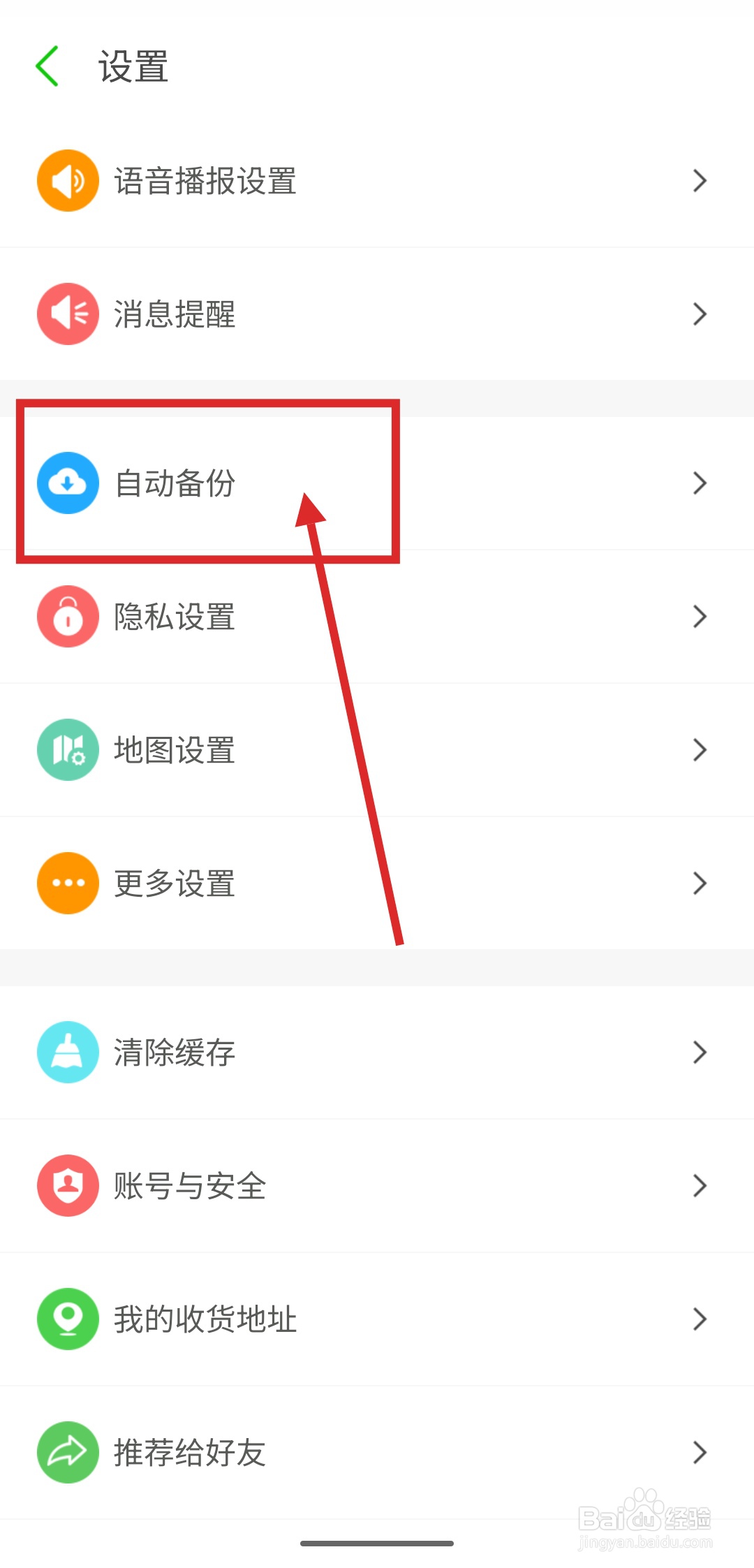Click the red shield account security icon
The height and width of the screenshot is (1568, 754).
(x=68, y=1186)
